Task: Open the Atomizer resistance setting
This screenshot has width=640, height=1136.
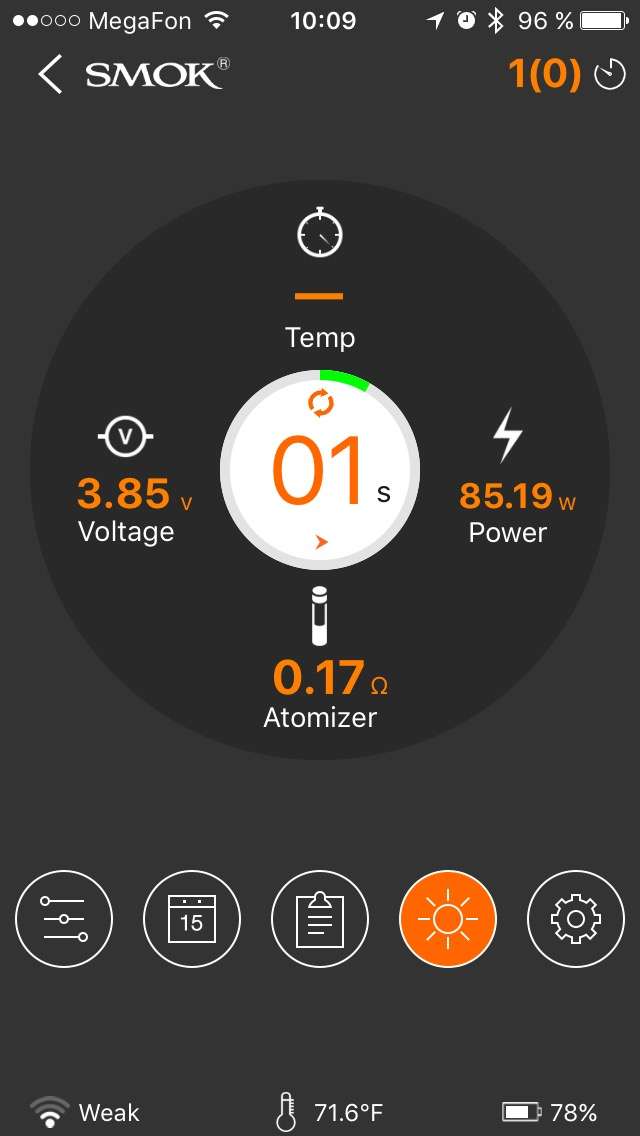Action: (x=320, y=677)
